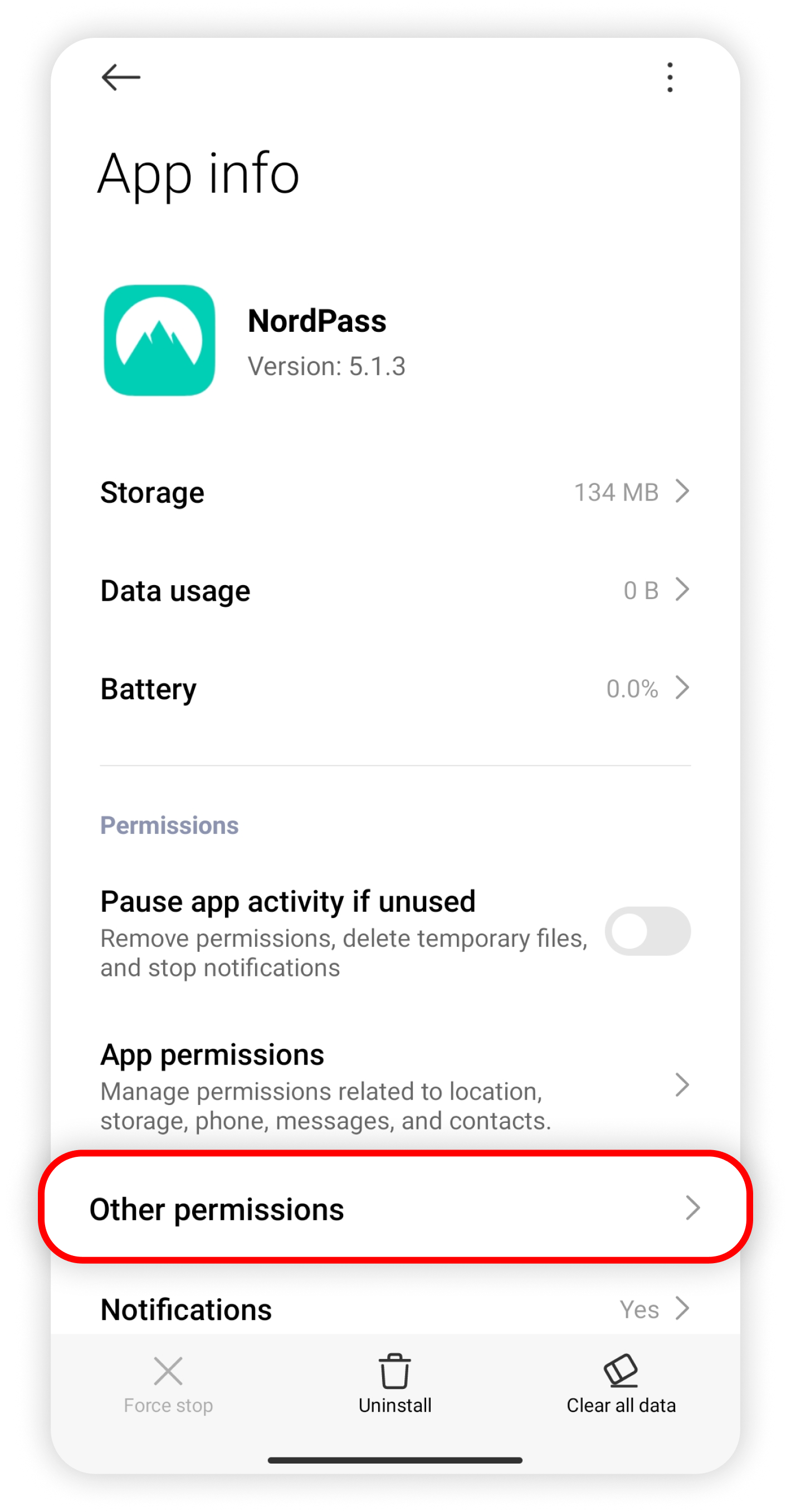Viewport: 791px width, 1512px height.
Task: Open Storage details
Action: 394,492
